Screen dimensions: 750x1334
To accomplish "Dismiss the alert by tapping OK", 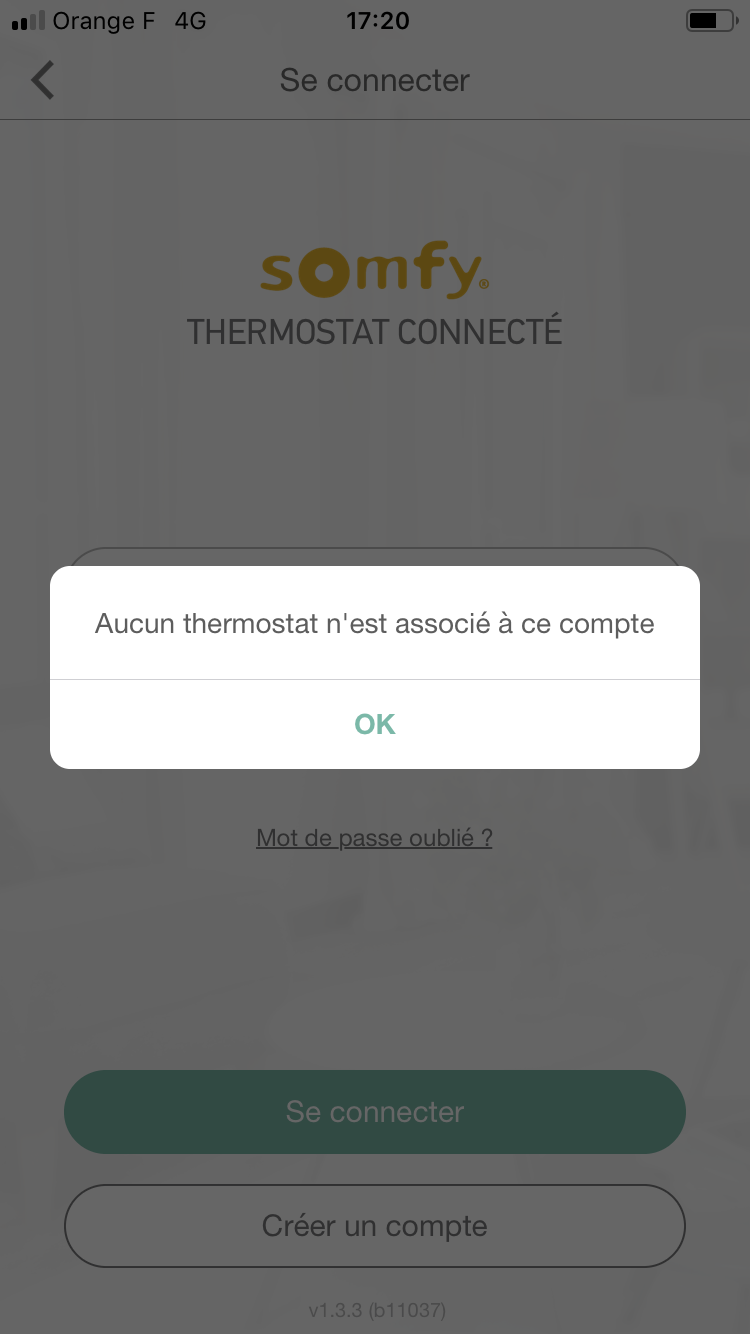I will pos(375,724).
